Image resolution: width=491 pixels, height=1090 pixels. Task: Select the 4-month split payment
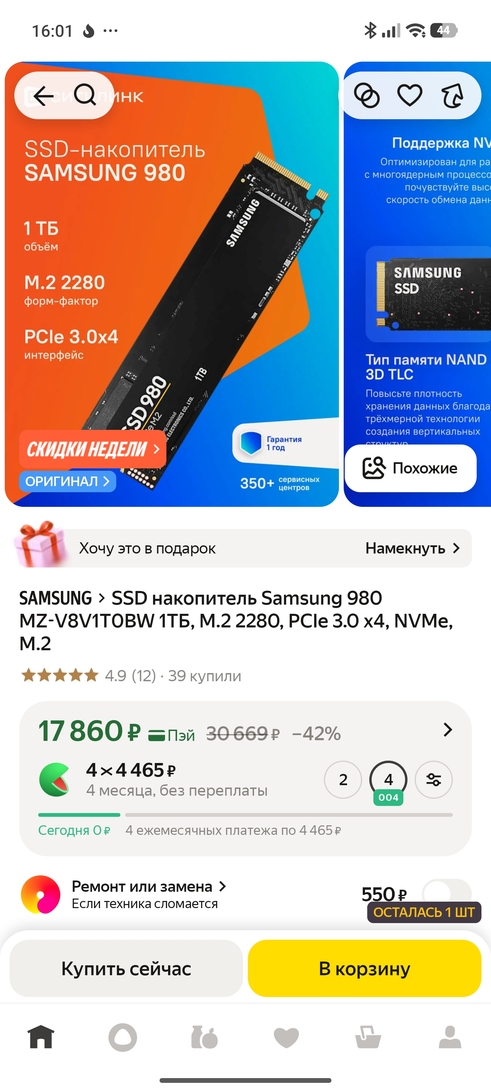[x=388, y=781]
